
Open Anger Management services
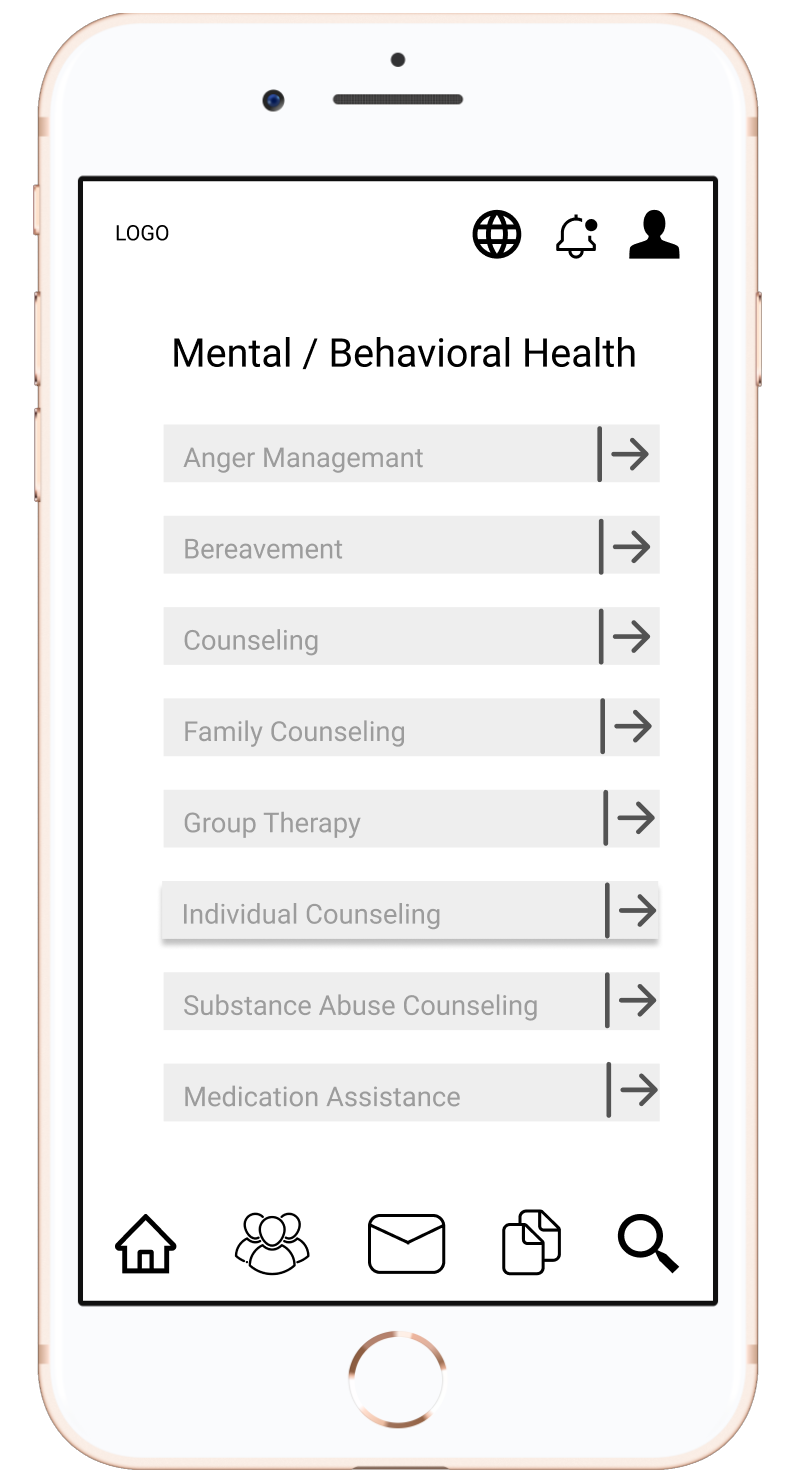pos(411,455)
